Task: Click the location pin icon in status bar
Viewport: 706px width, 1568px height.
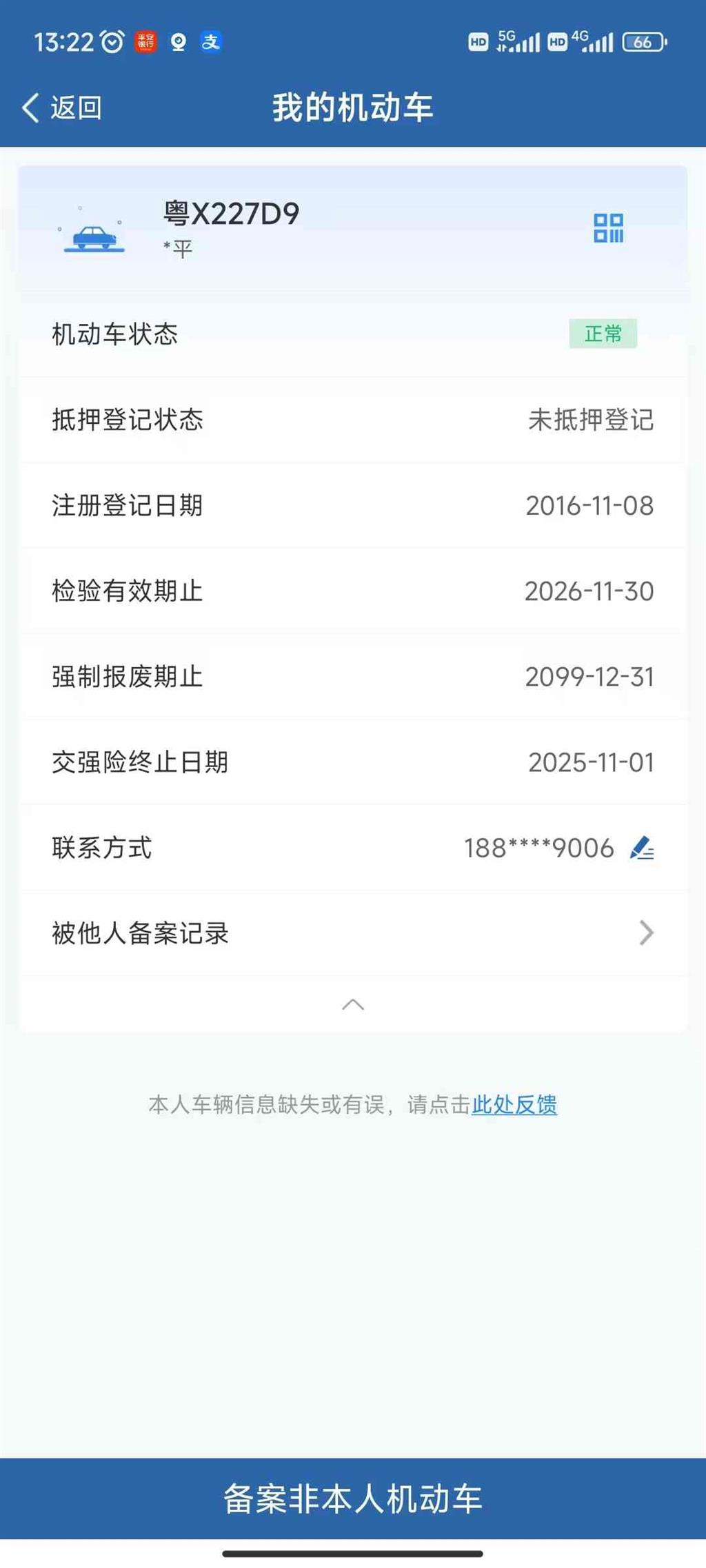Action: (179, 42)
